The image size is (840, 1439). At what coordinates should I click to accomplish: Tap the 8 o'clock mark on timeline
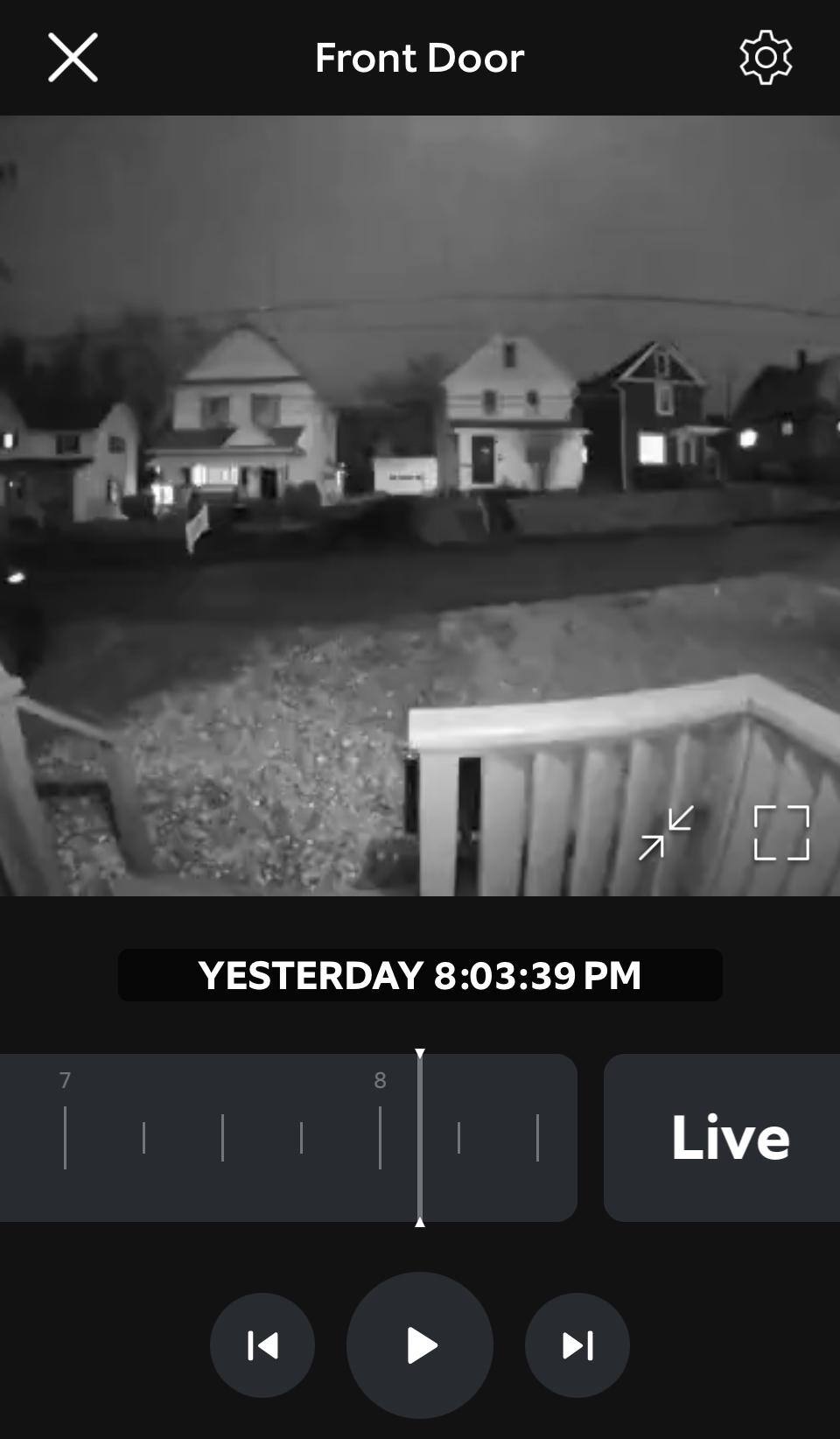pyautogui.click(x=380, y=1136)
